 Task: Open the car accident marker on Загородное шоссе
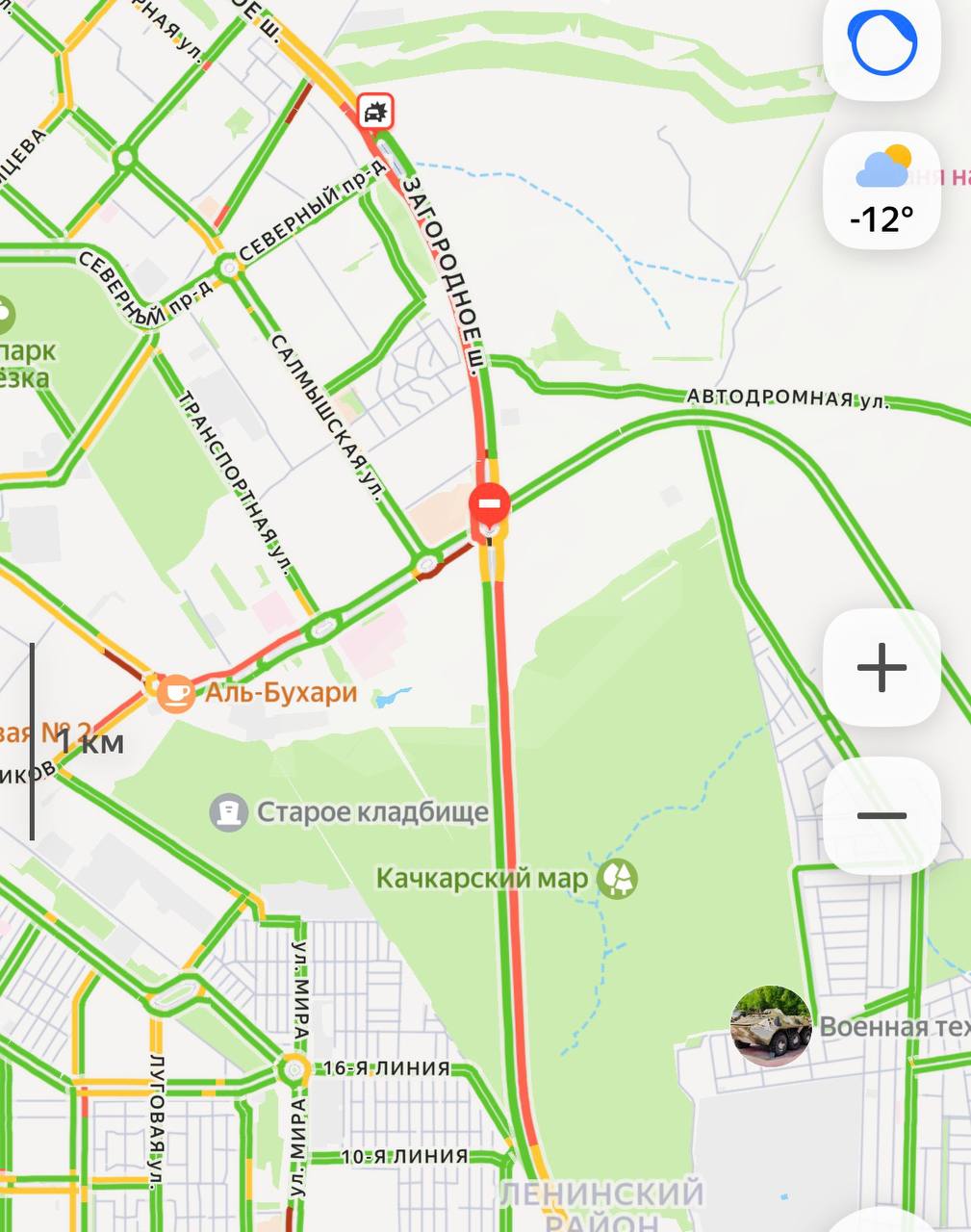374,112
